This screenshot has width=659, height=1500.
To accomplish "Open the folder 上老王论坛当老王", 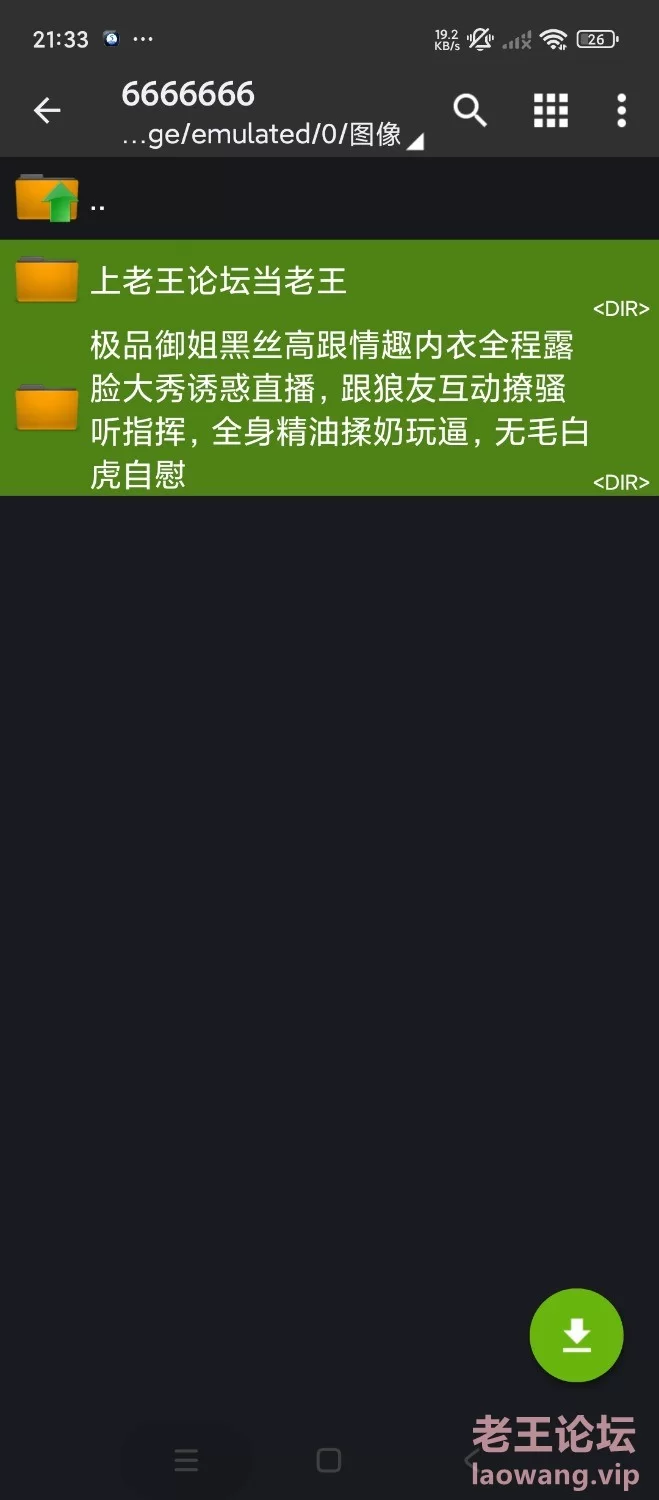I will click(x=218, y=281).
